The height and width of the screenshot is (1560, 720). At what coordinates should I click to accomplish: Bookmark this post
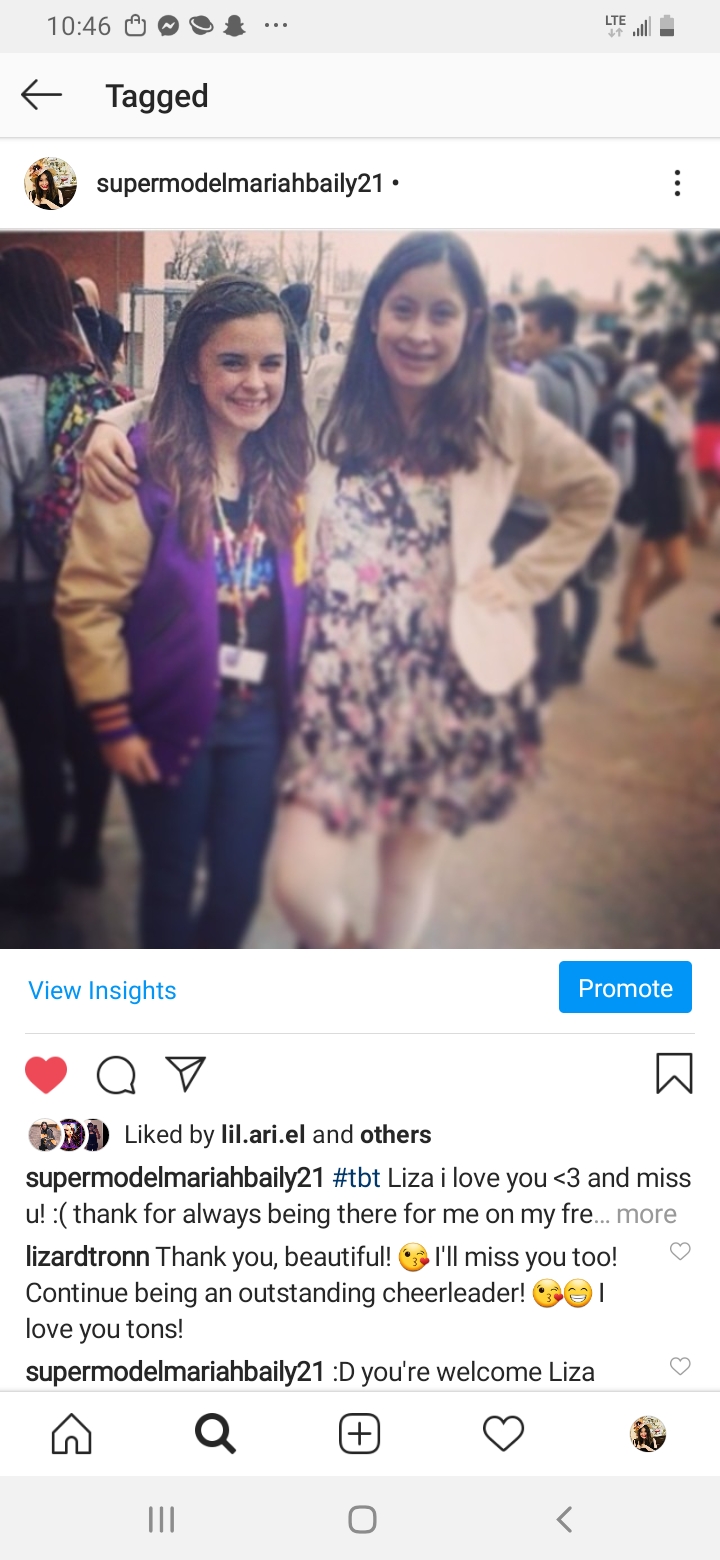pos(674,1074)
